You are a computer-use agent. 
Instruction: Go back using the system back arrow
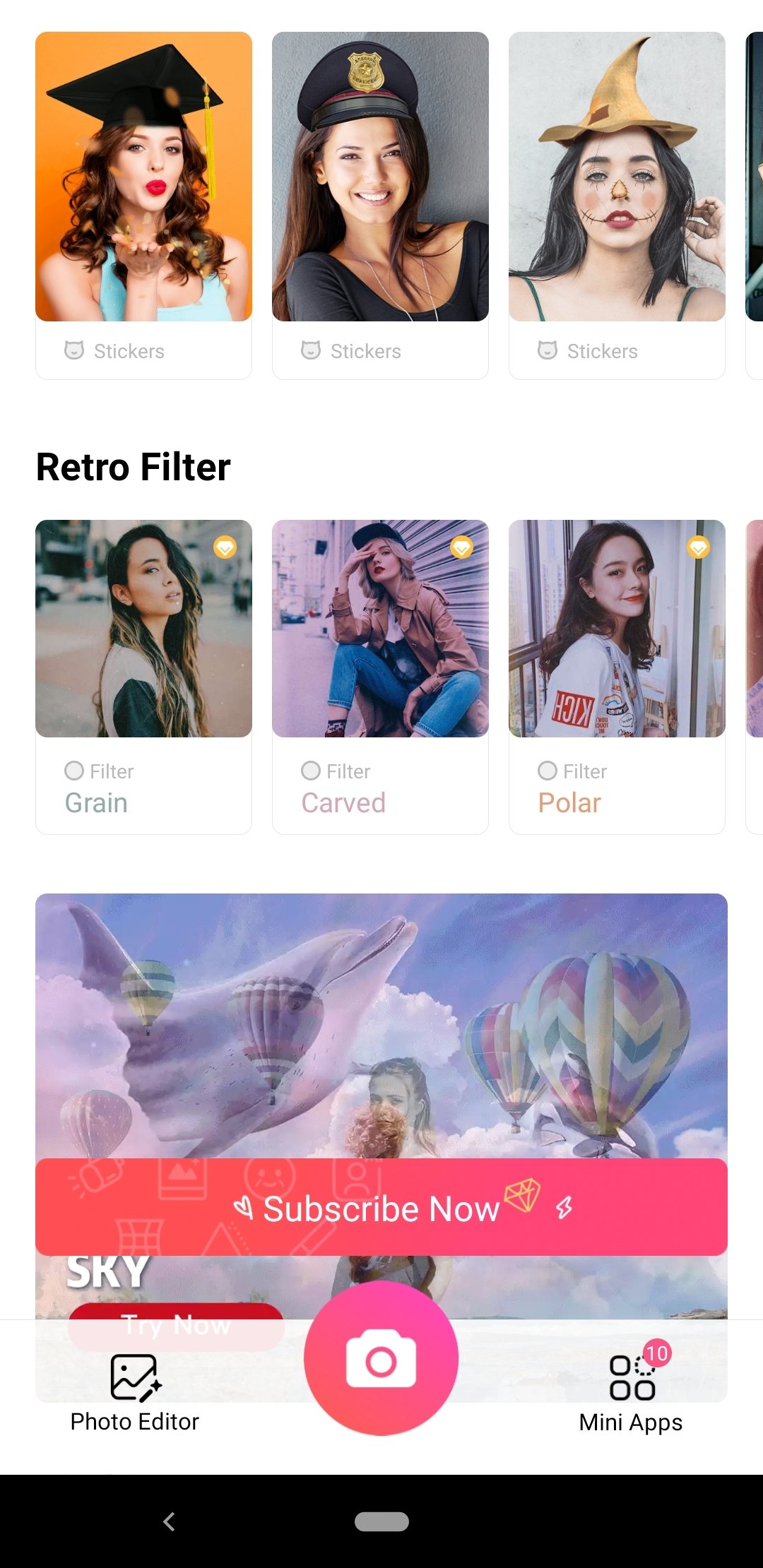169,1521
